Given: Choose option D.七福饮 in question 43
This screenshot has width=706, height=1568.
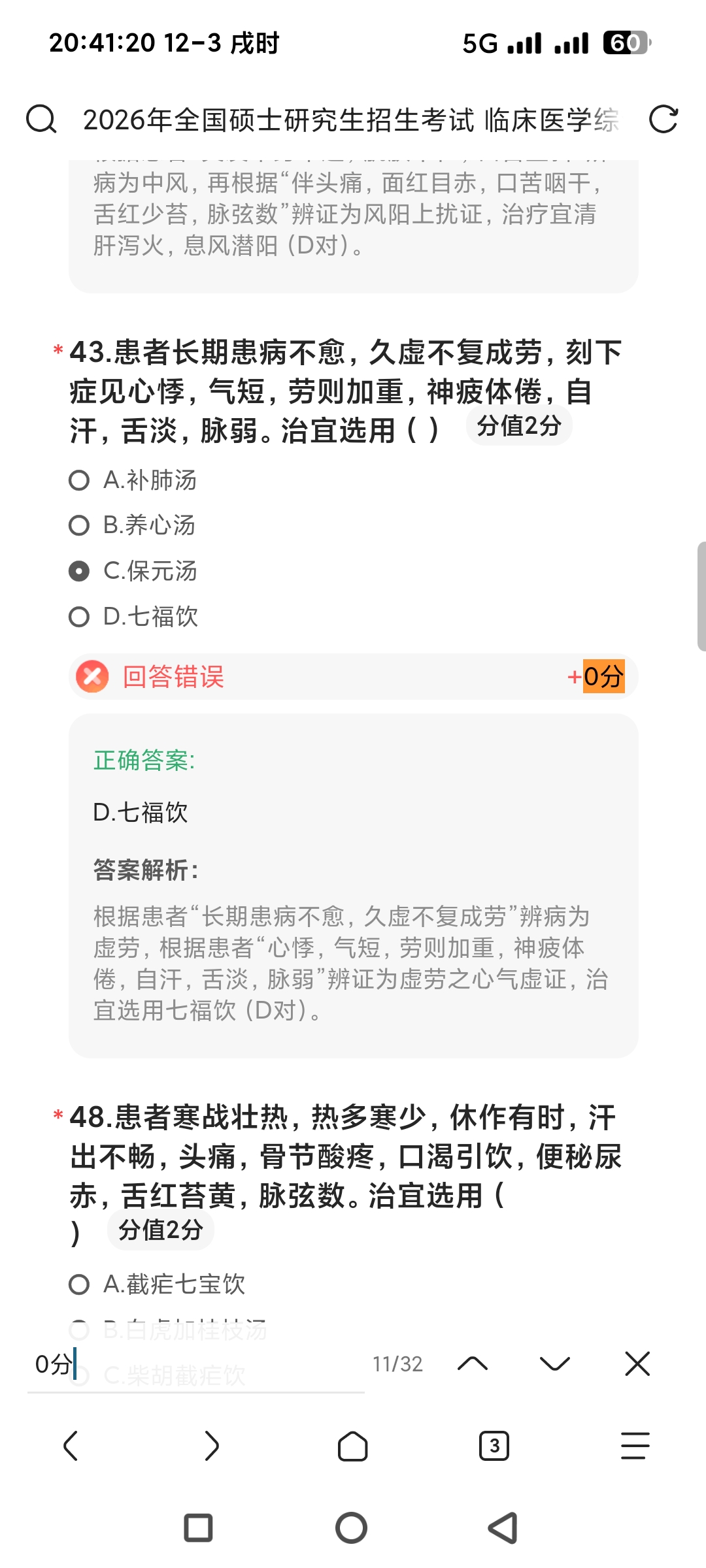Looking at the screenshot, I should point(80,617).
